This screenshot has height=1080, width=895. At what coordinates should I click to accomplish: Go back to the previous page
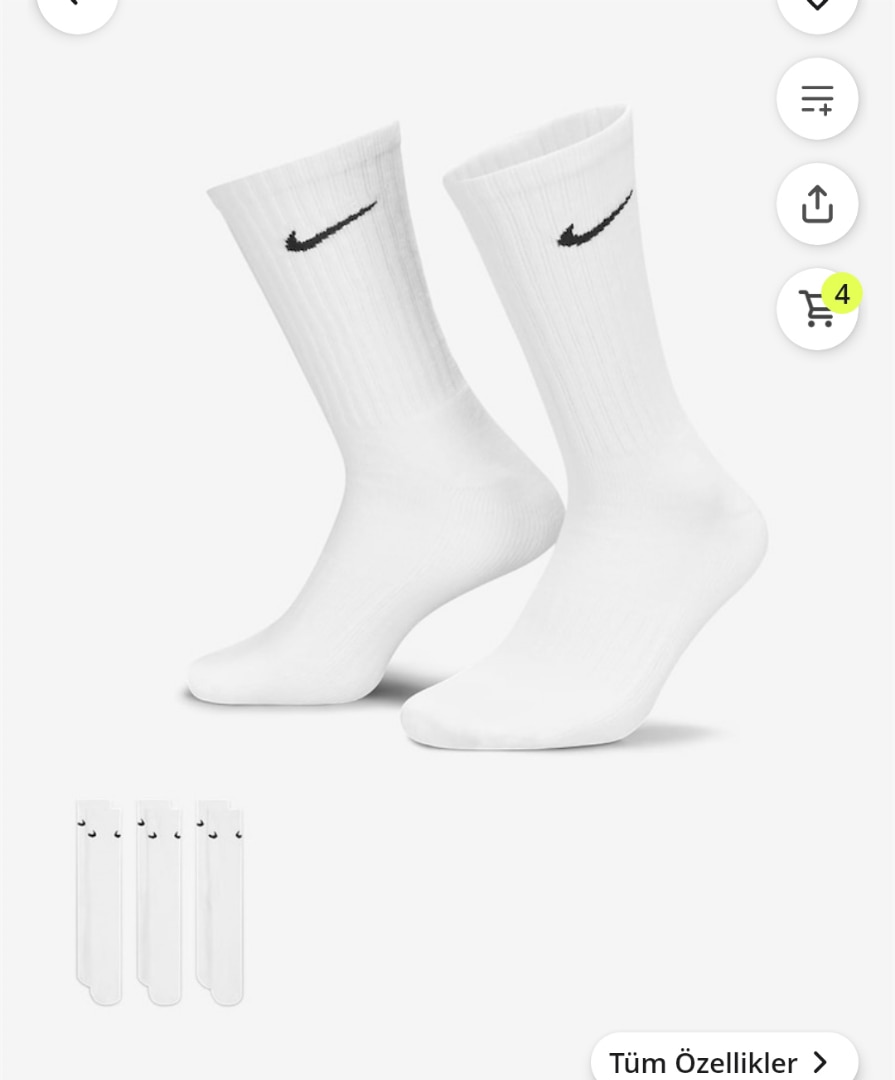(76, 6)
